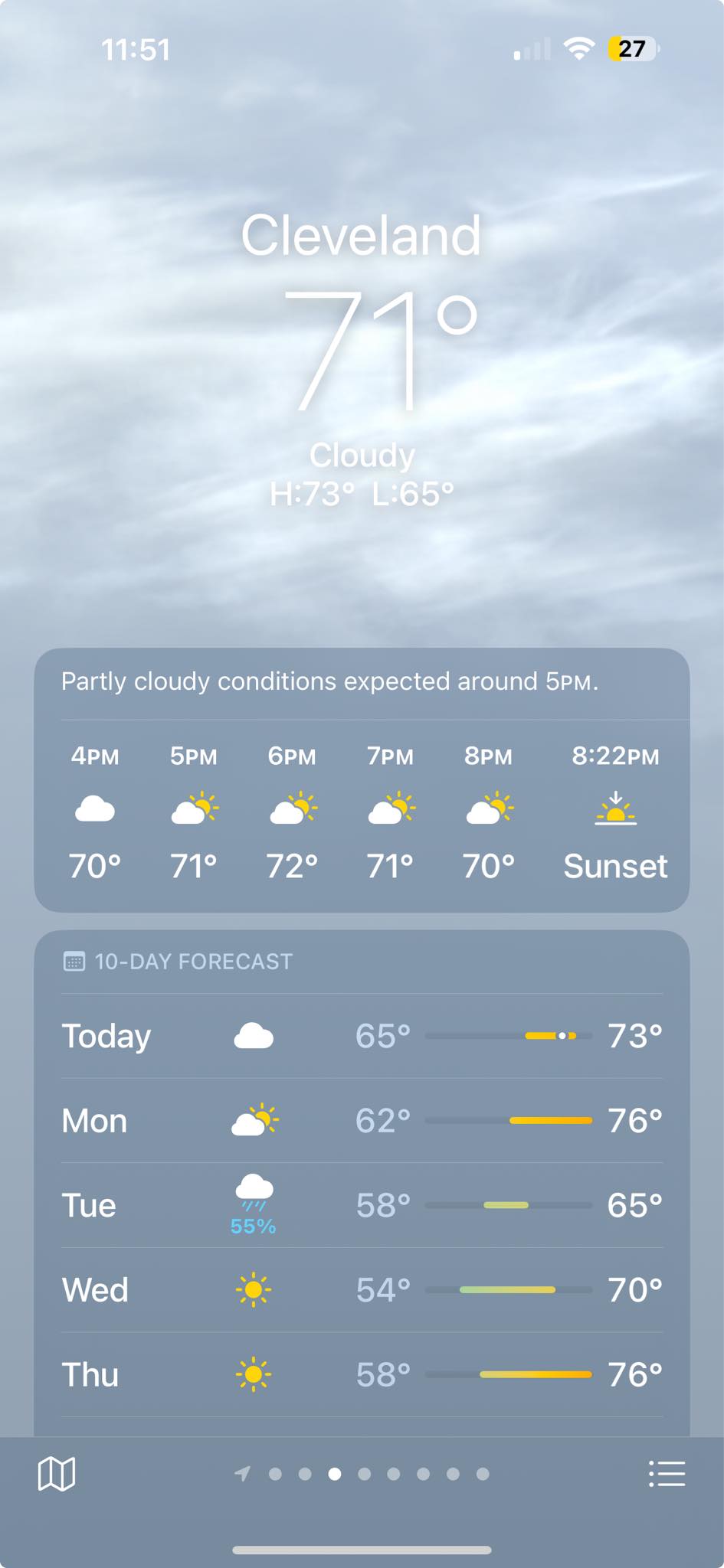Open Monday's daily forecast details
The height and width of the screenshot is (1568, 724).
coord(362,1121)
